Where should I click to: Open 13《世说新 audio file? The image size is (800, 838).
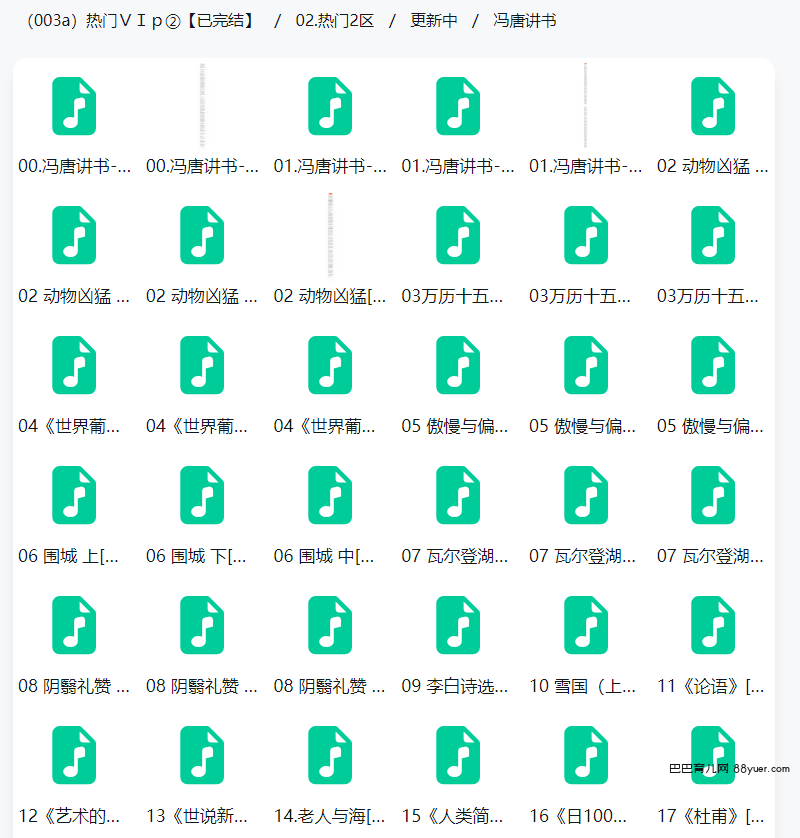pyautogui.click(x=202, y=755)
